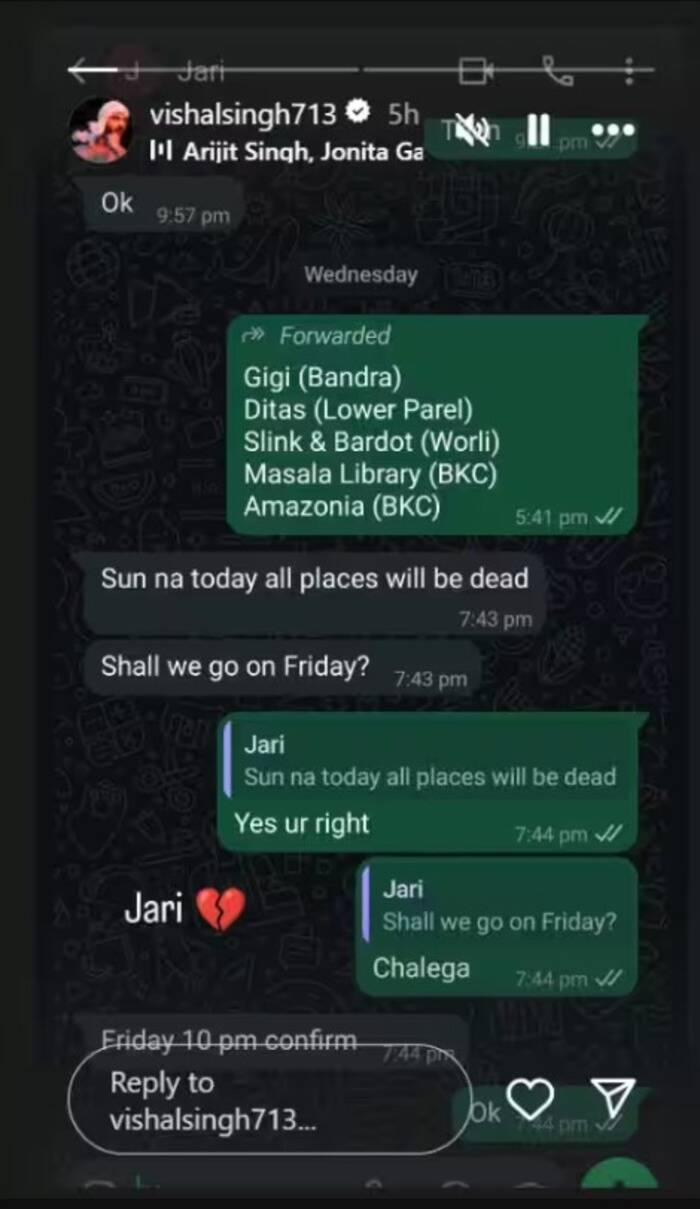Open the vishalsingh713 username link
Screen dimensions: 700x1209
tap(243, 114)
